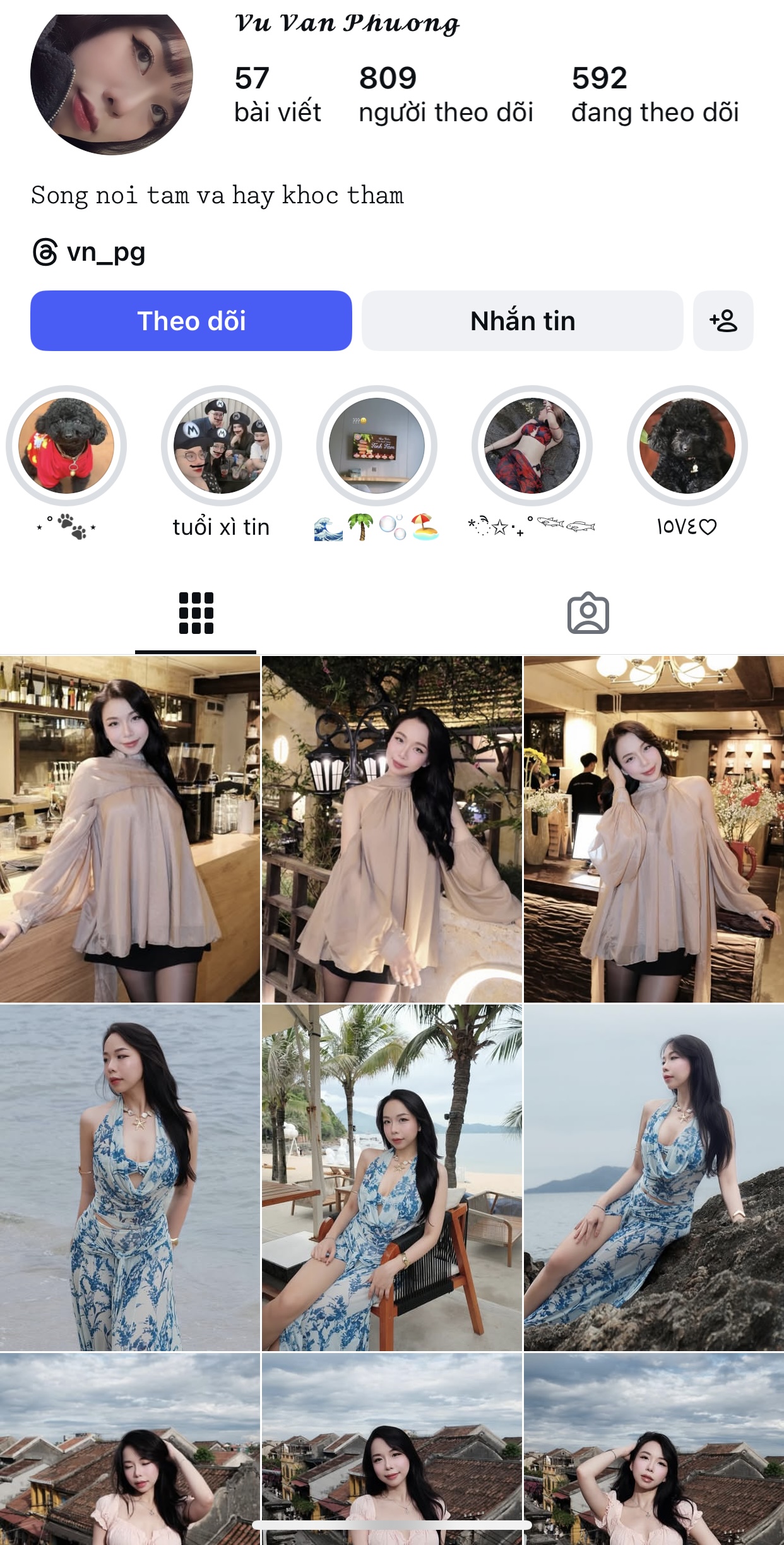Open the paw prints story highlight

(66, 446)
